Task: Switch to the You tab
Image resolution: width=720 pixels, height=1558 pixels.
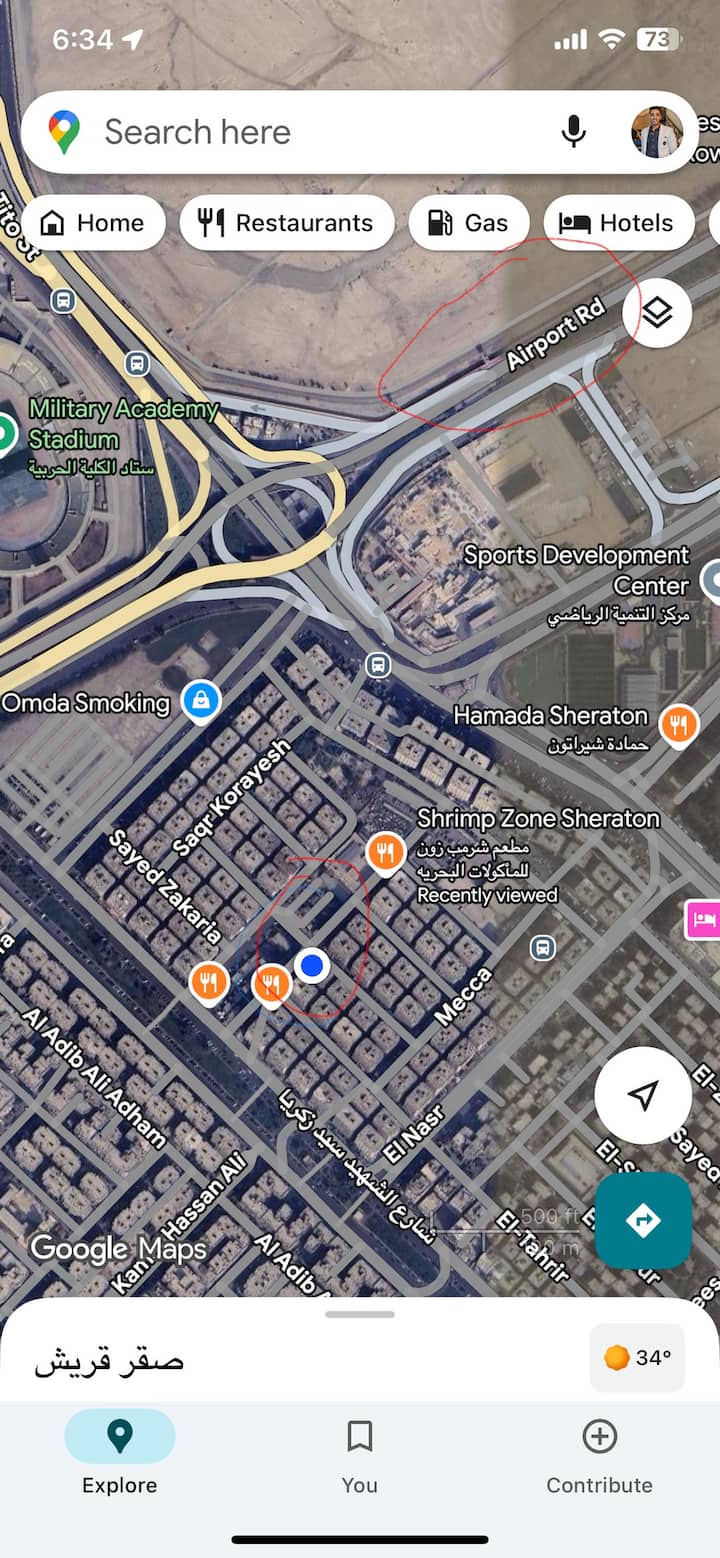Action: pyautogui.click(x=359, y=1455)
